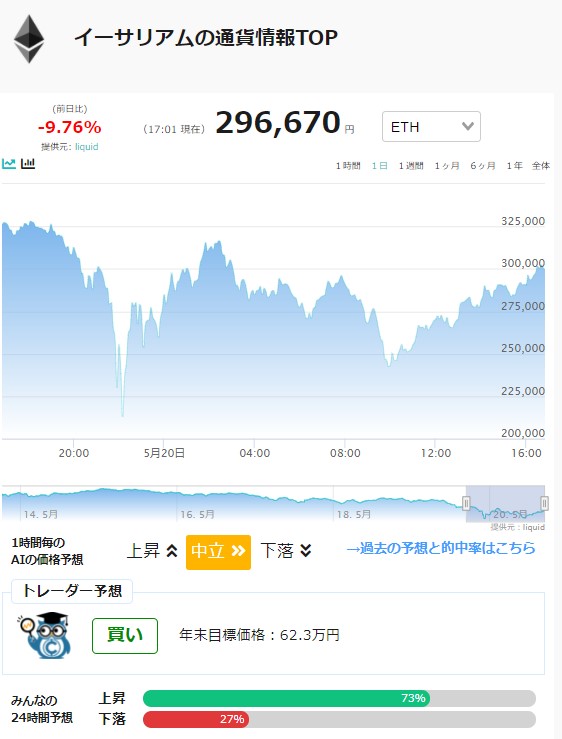Tap the 中立 prediction button
The width and height of the screenshot is (562, 739).
(218, 552)
